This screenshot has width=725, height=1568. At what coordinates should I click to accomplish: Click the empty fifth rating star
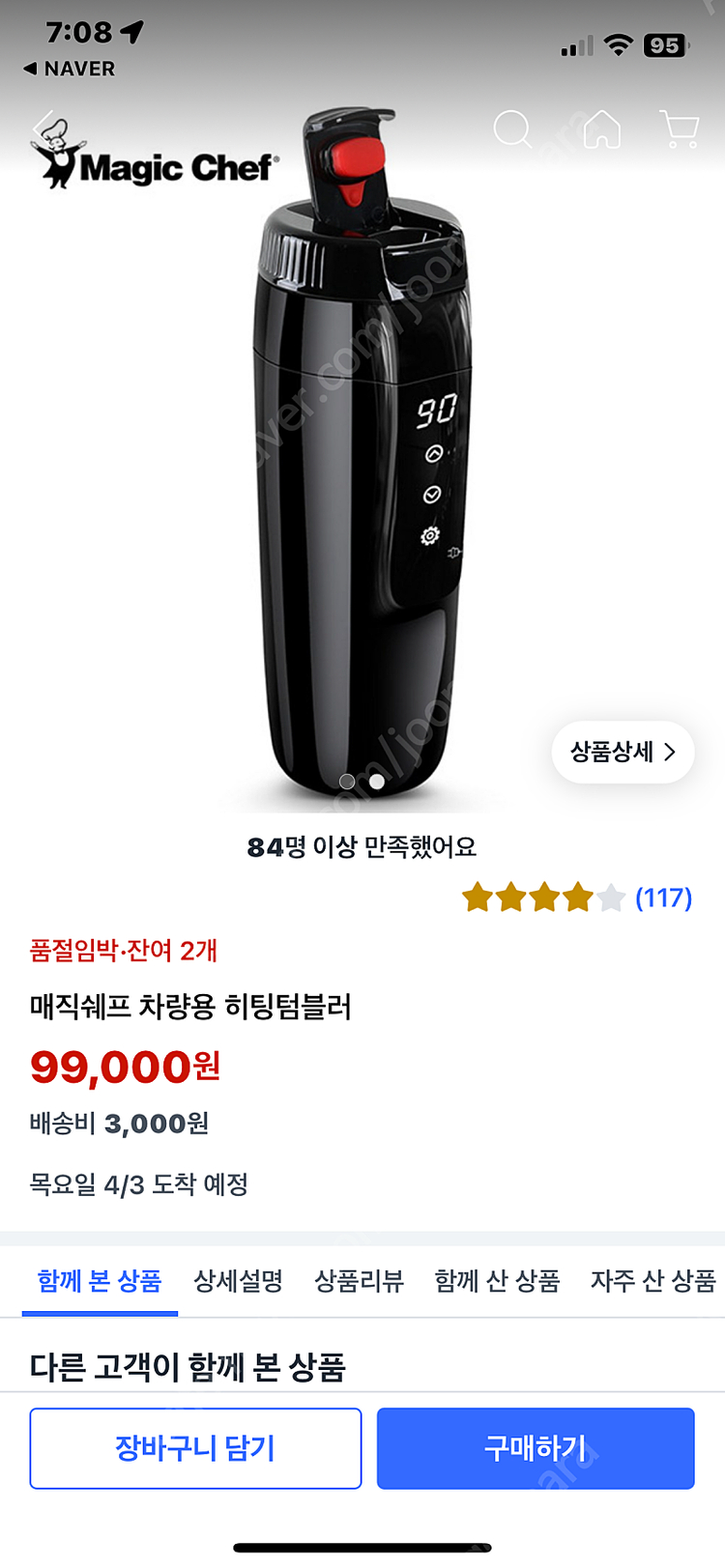tap(611, 898)
